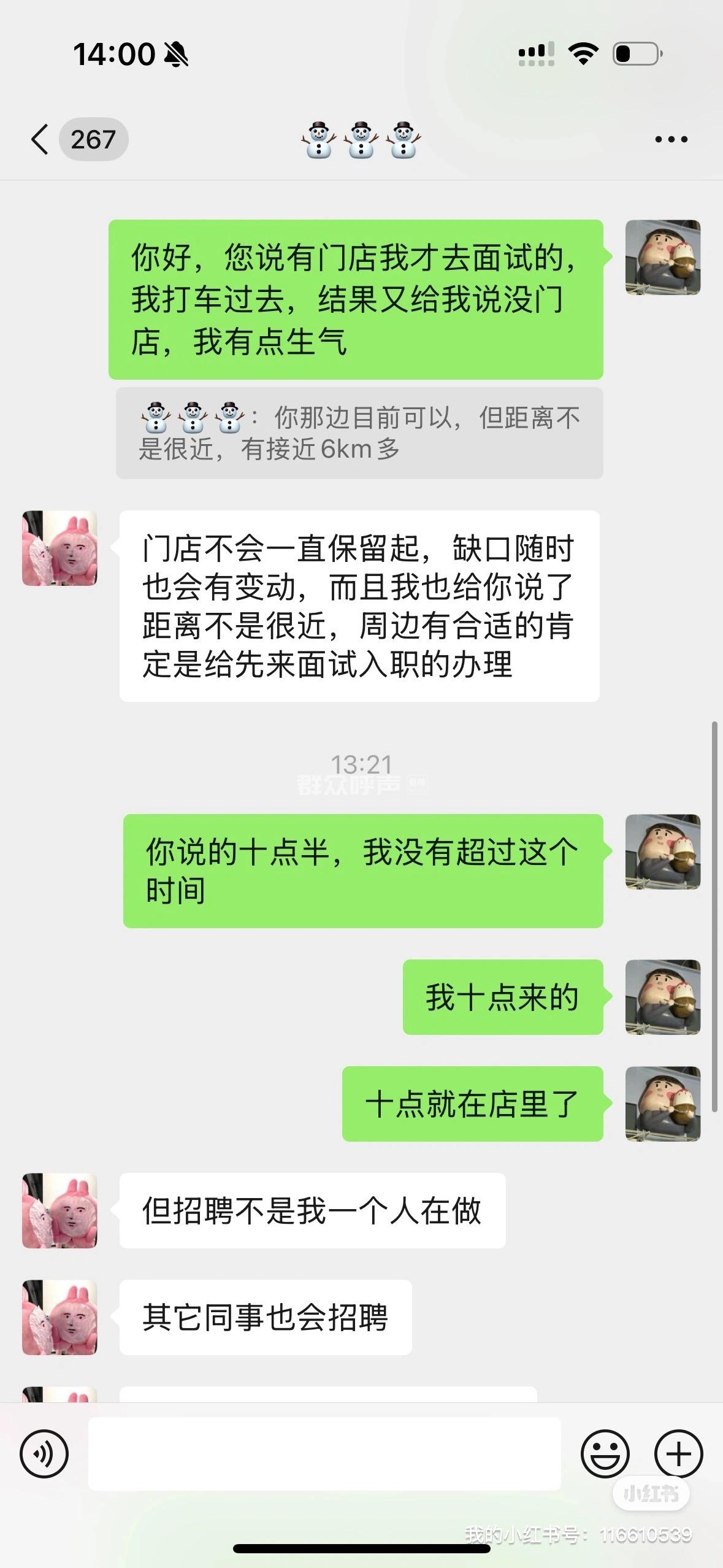Image resolution: width=723 pixels, height=1568 pixels.
Task: Open the emoji sticker panel
Action: click(605, 1453)
